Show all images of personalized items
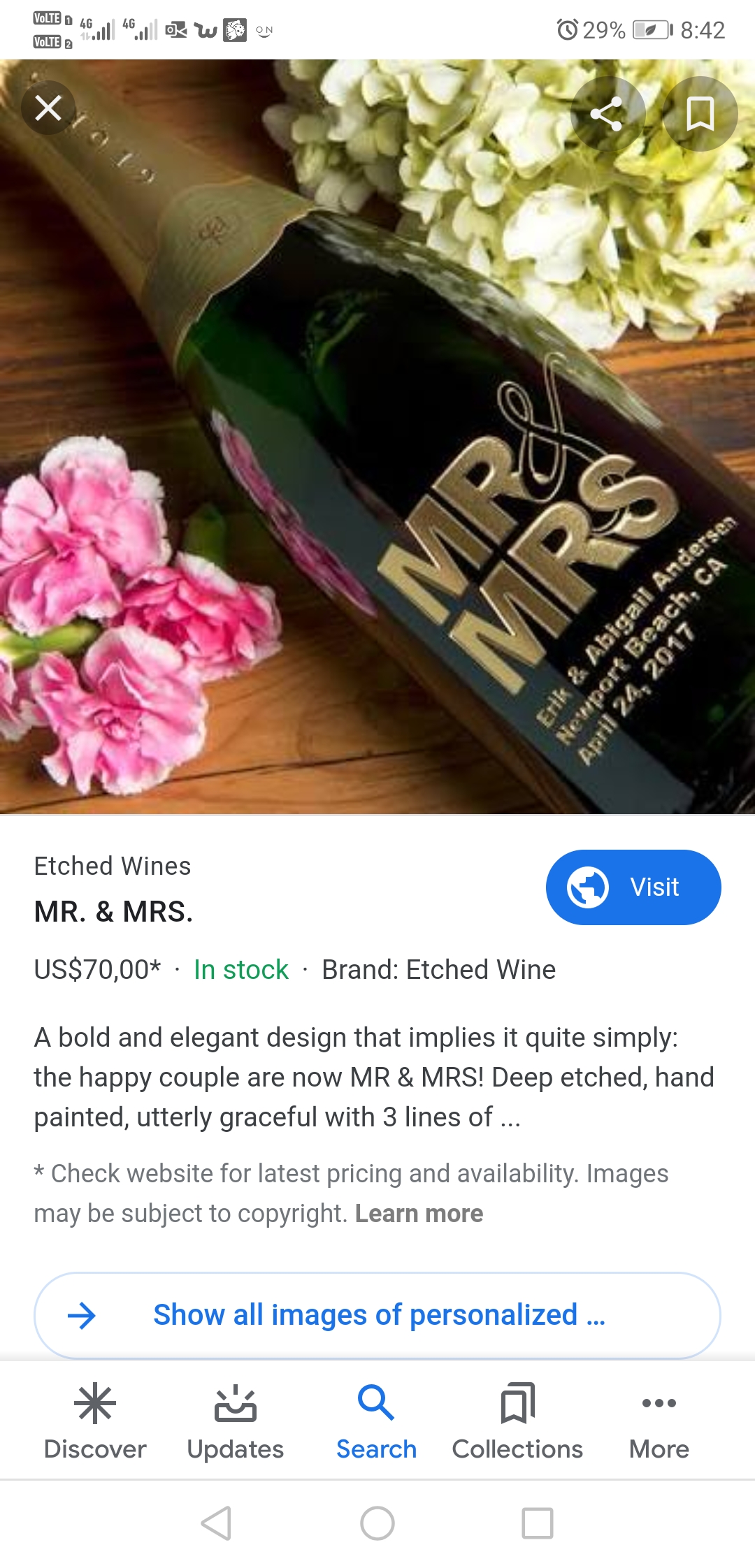The height and width of the screenshot is (1568, 755). 377,1315
